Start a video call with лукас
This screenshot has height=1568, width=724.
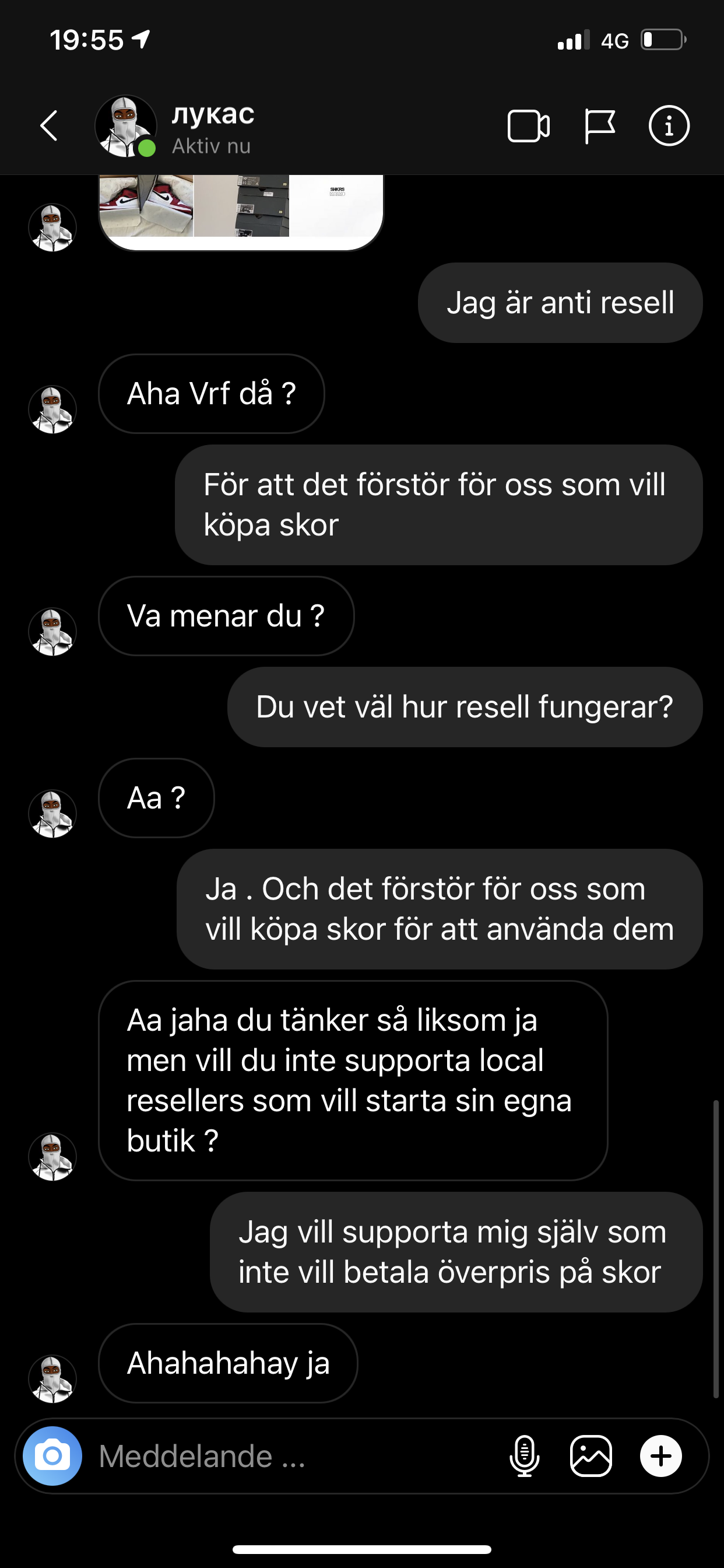click(x=528, y=126)
